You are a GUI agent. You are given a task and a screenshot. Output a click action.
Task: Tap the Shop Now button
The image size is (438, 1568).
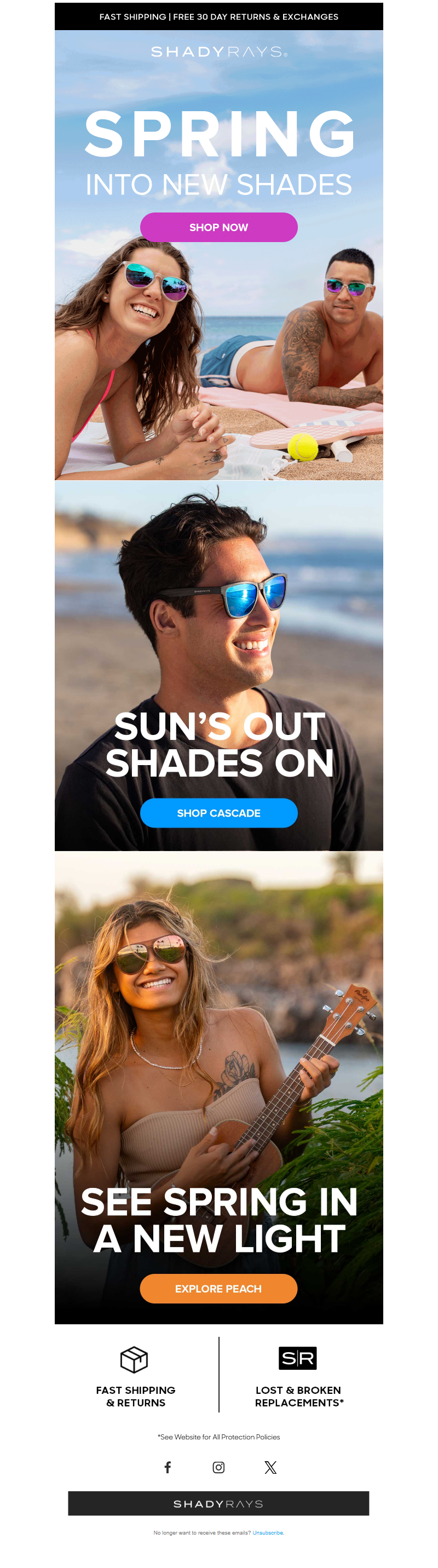tap(218, 227)
